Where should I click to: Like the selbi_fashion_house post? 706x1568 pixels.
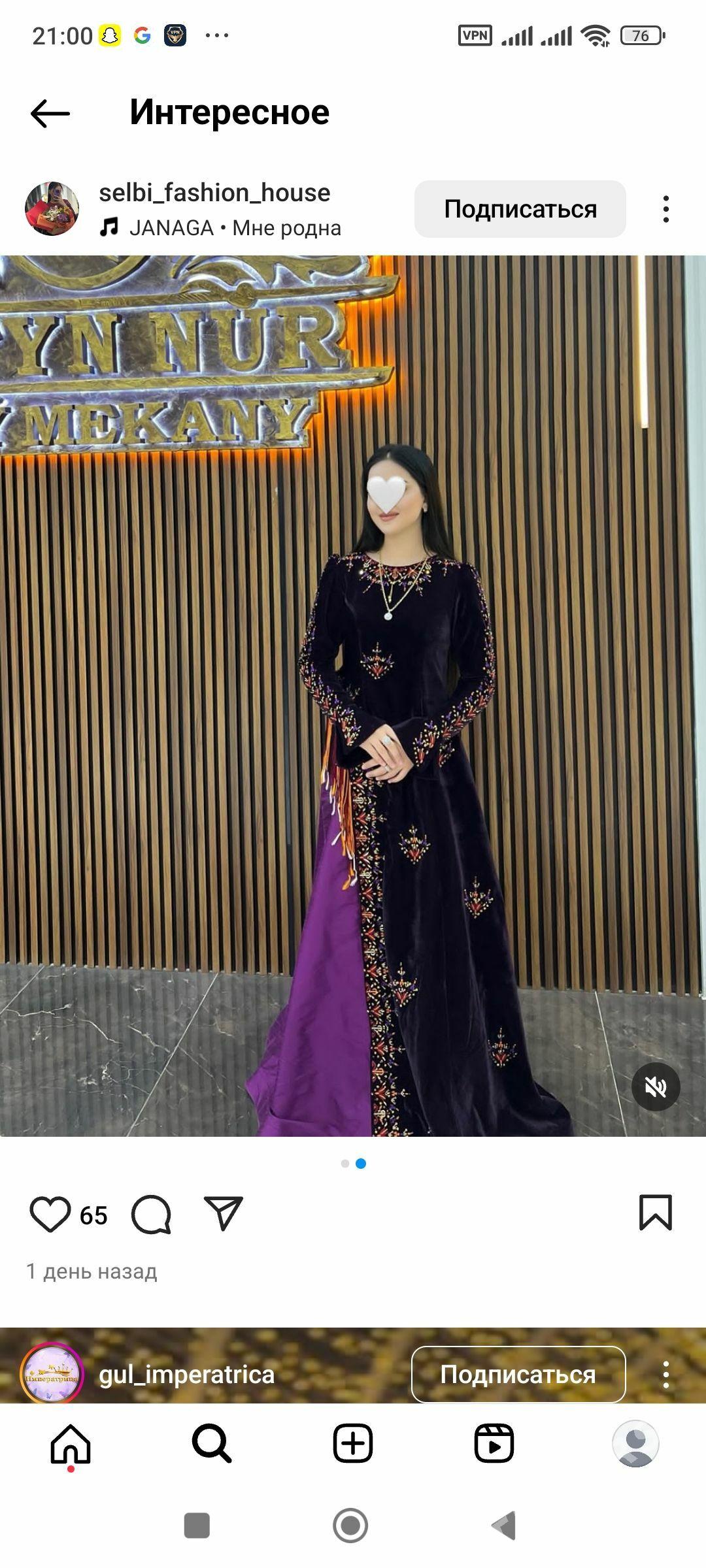tap(50, 1215)
